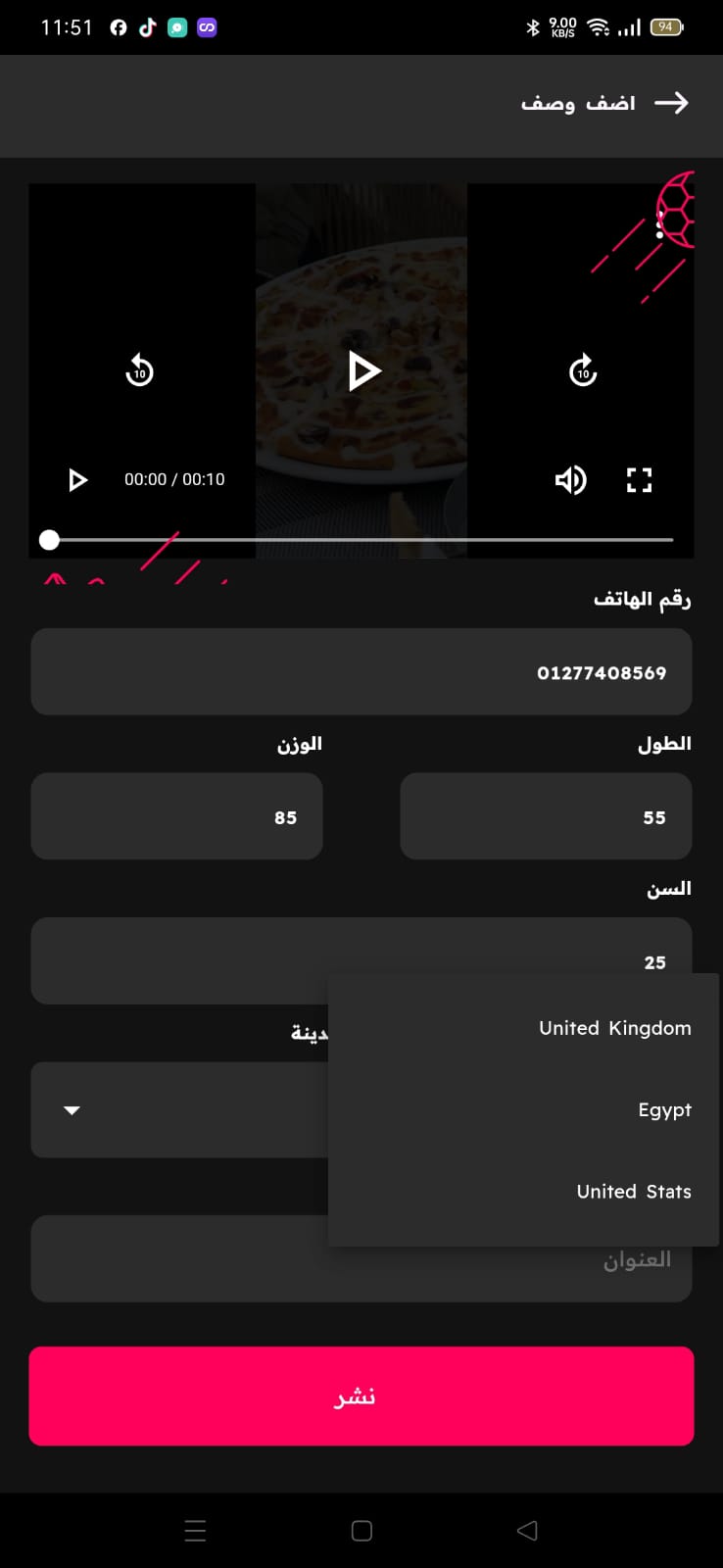Viewport: 723px width, 1568px height.
Task: Enter fullscreen video mode
Action: tap(639, 479)
